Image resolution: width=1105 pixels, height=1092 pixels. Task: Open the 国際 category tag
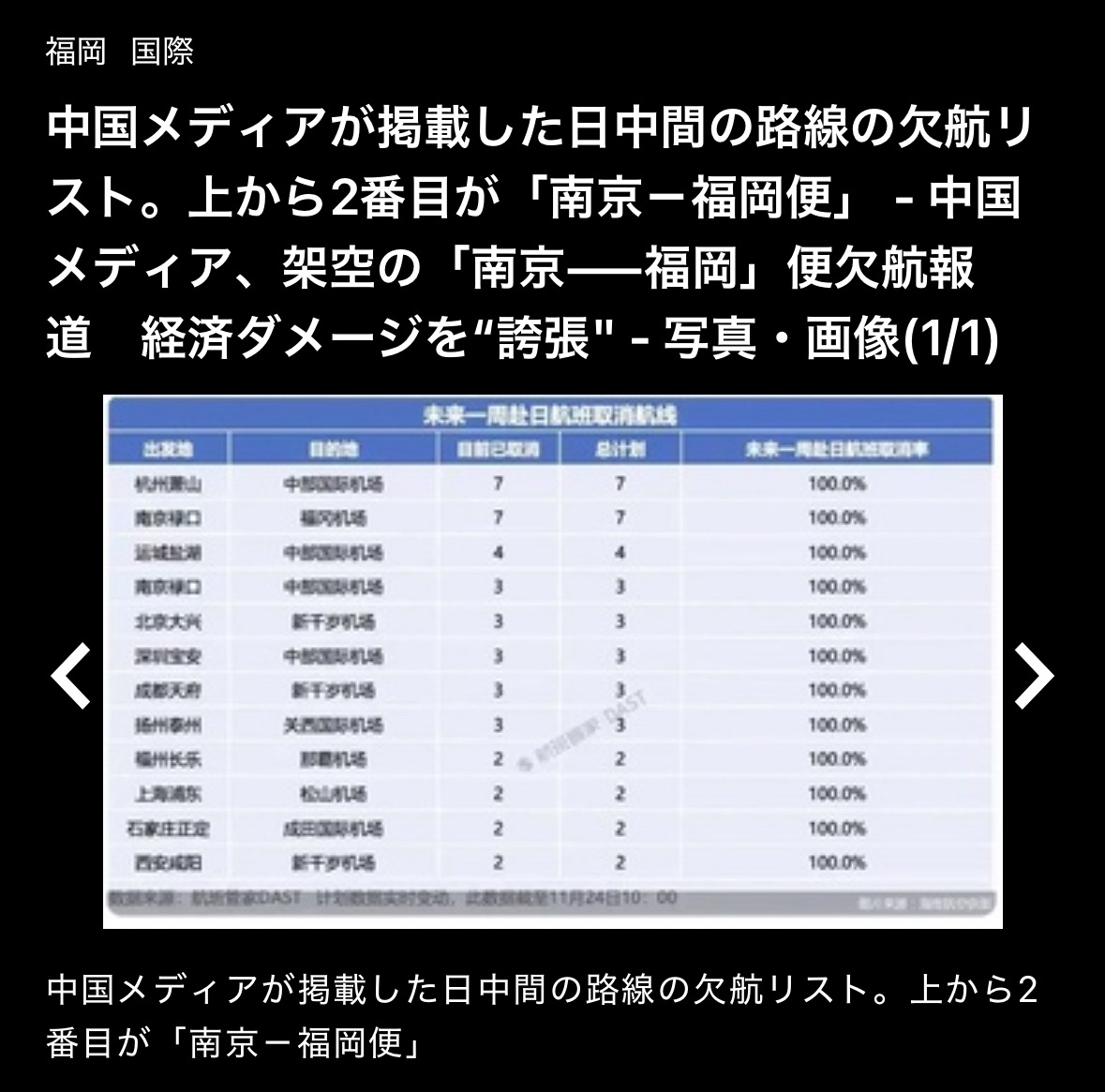[x=162, y=52]
